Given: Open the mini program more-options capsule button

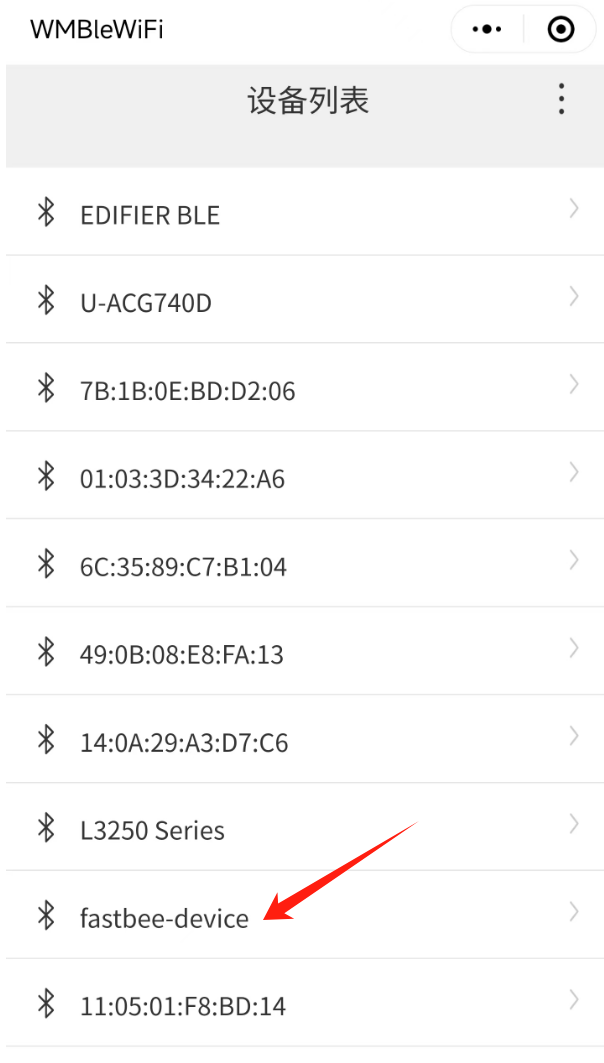Looking at the screenshot, I should coord(487,29).
